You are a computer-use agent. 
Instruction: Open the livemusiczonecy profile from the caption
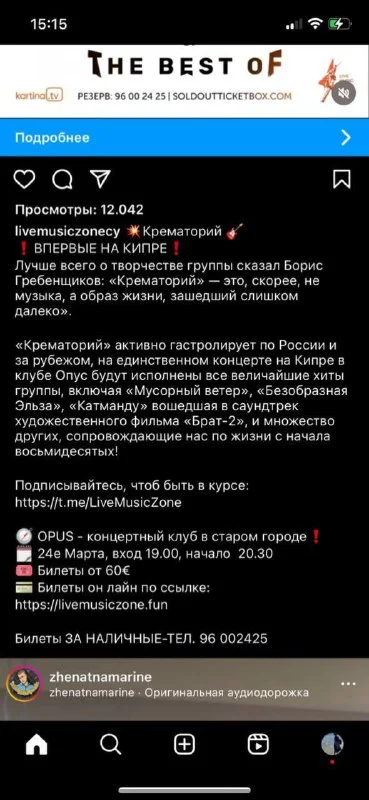click(x=67, y=231)
